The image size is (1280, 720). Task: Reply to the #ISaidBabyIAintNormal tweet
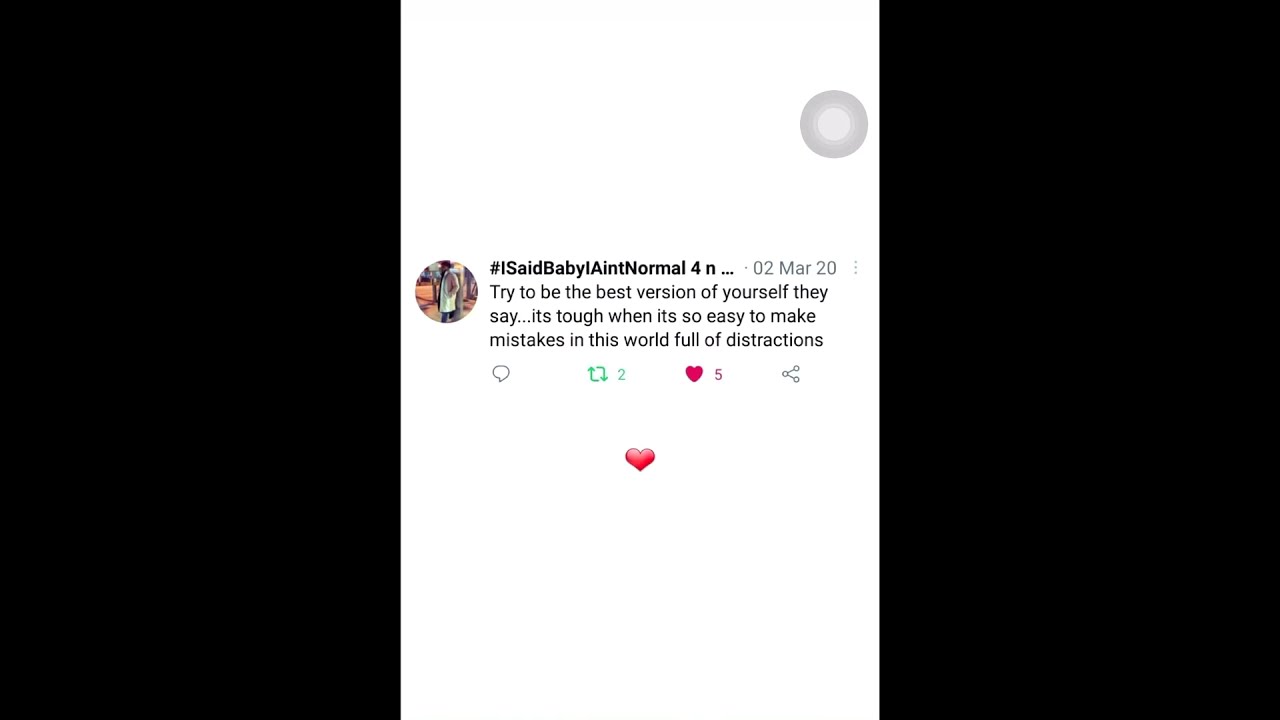(501, 374)
